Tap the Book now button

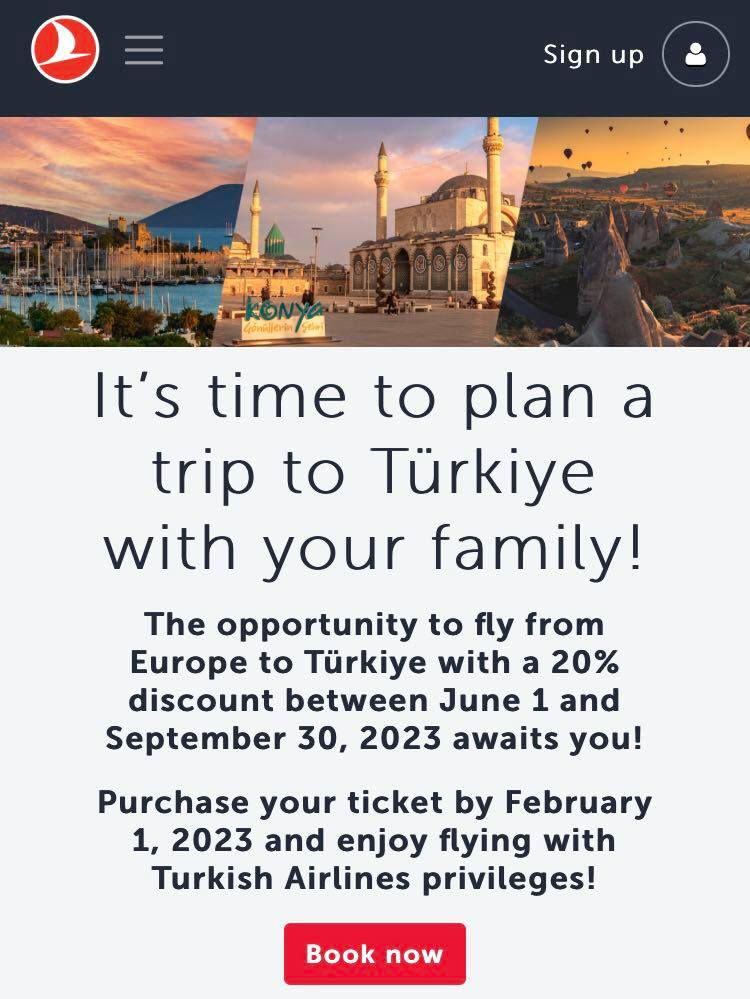point(374,953)
